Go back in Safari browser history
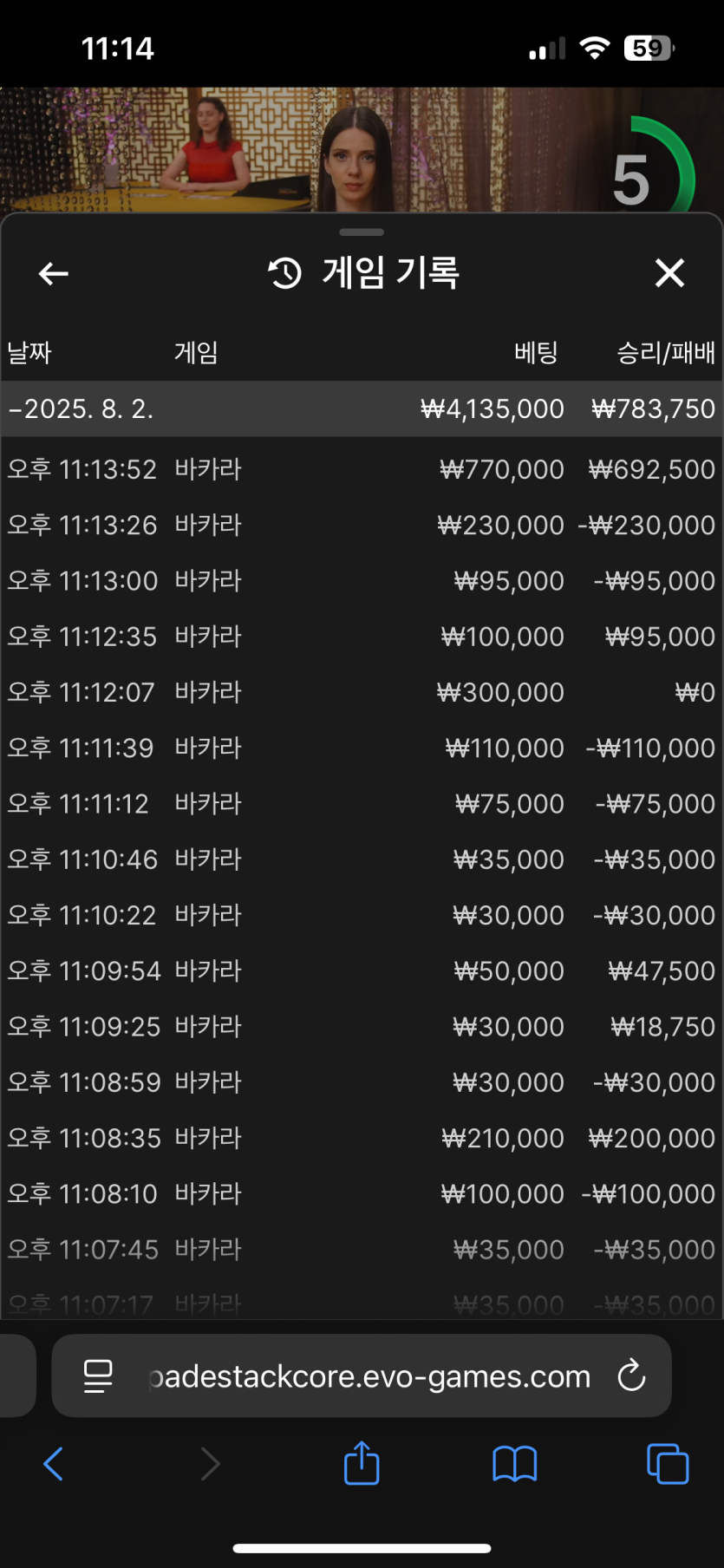Viewport: 724px width, 1568px height. pos(54,1464)
